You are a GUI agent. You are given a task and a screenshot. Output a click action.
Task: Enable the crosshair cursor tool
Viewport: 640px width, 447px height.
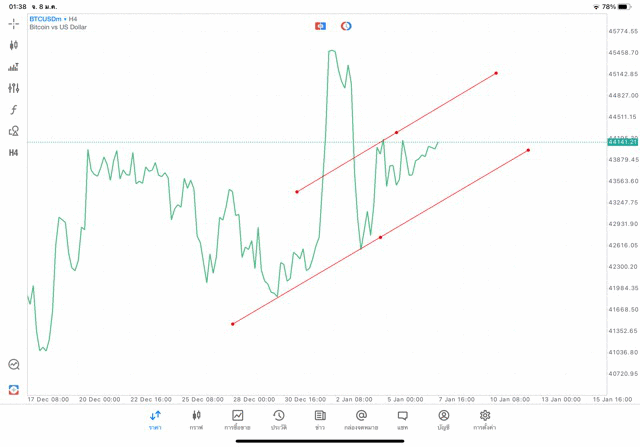tap(13, 23)
